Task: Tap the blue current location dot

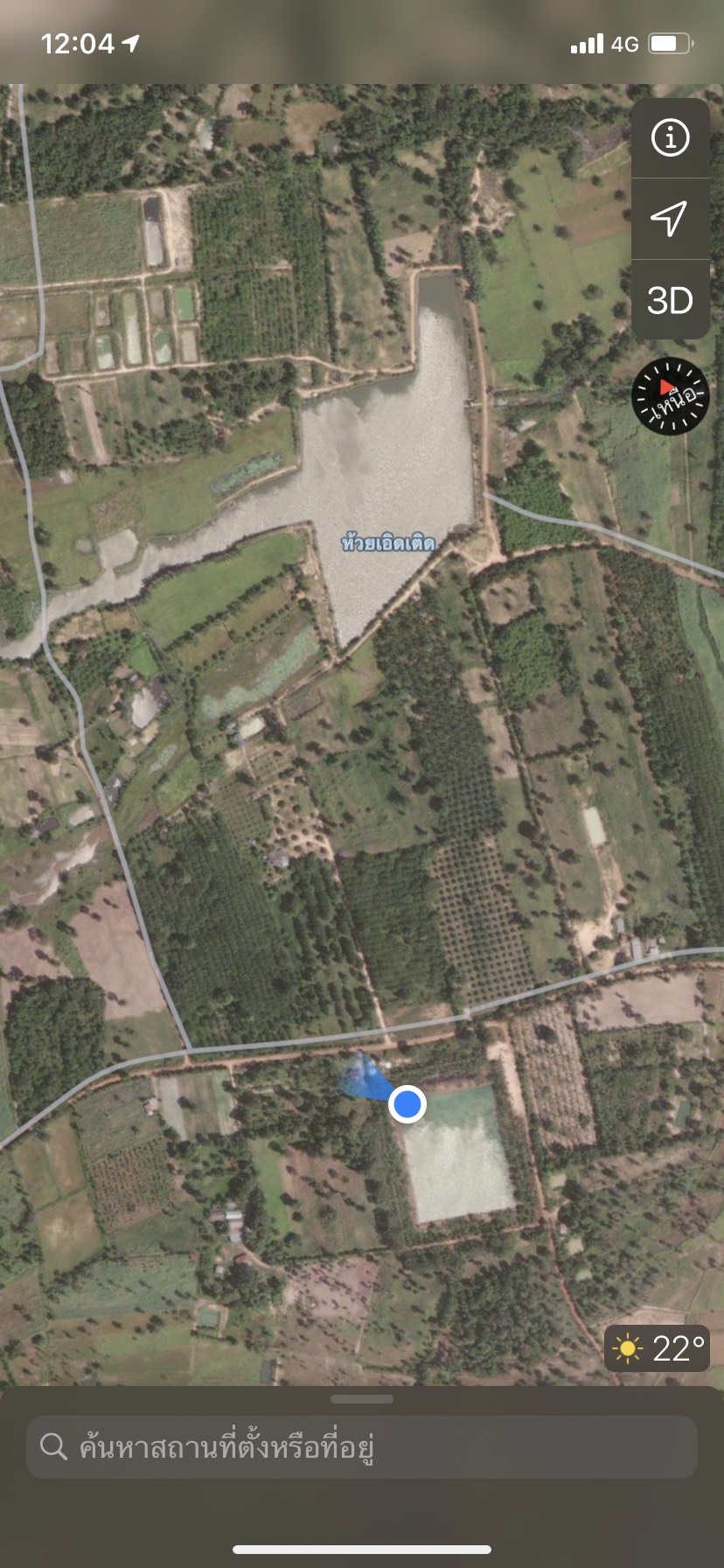Action: tap(407, 1104)
